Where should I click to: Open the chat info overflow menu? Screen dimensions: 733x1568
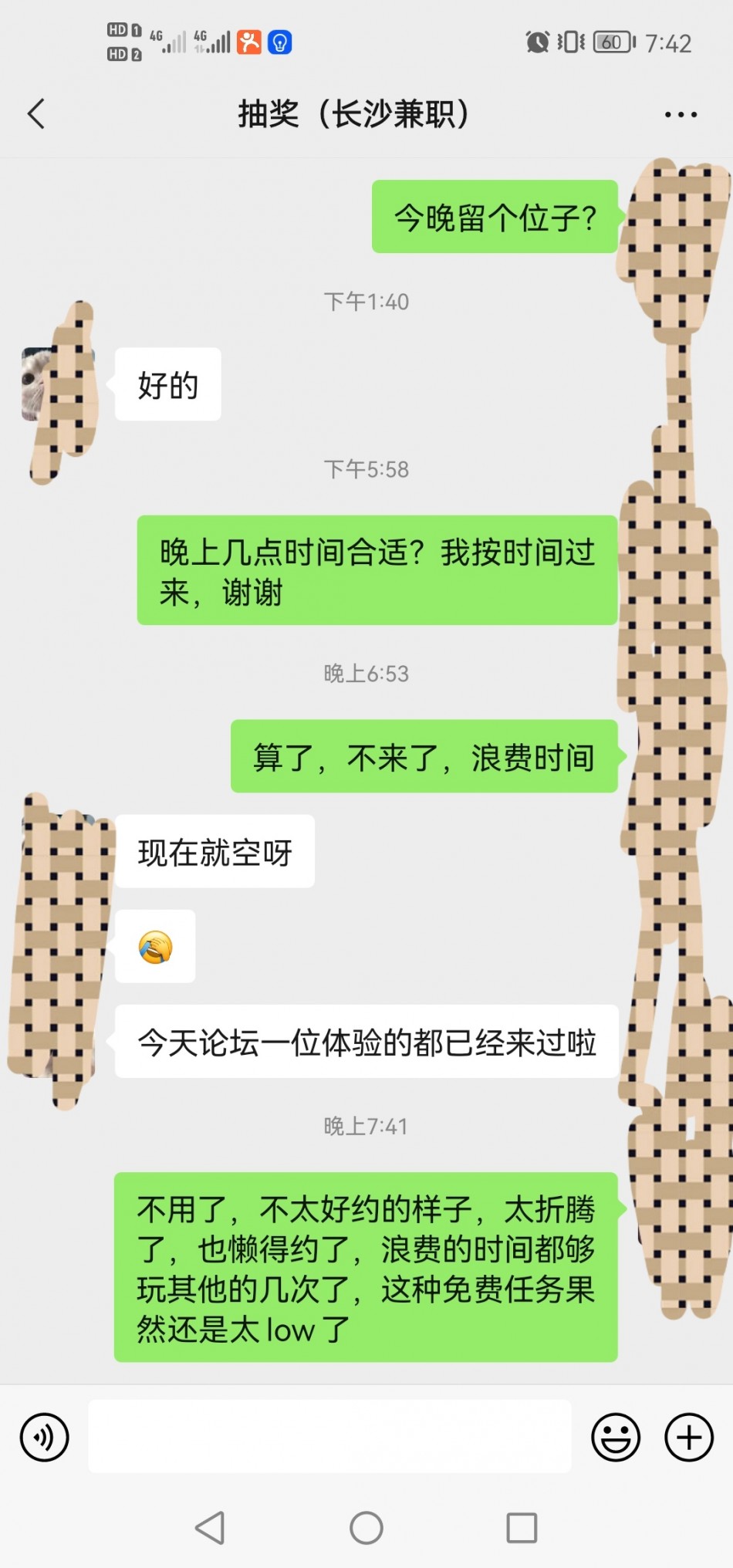tap(681, 114)
